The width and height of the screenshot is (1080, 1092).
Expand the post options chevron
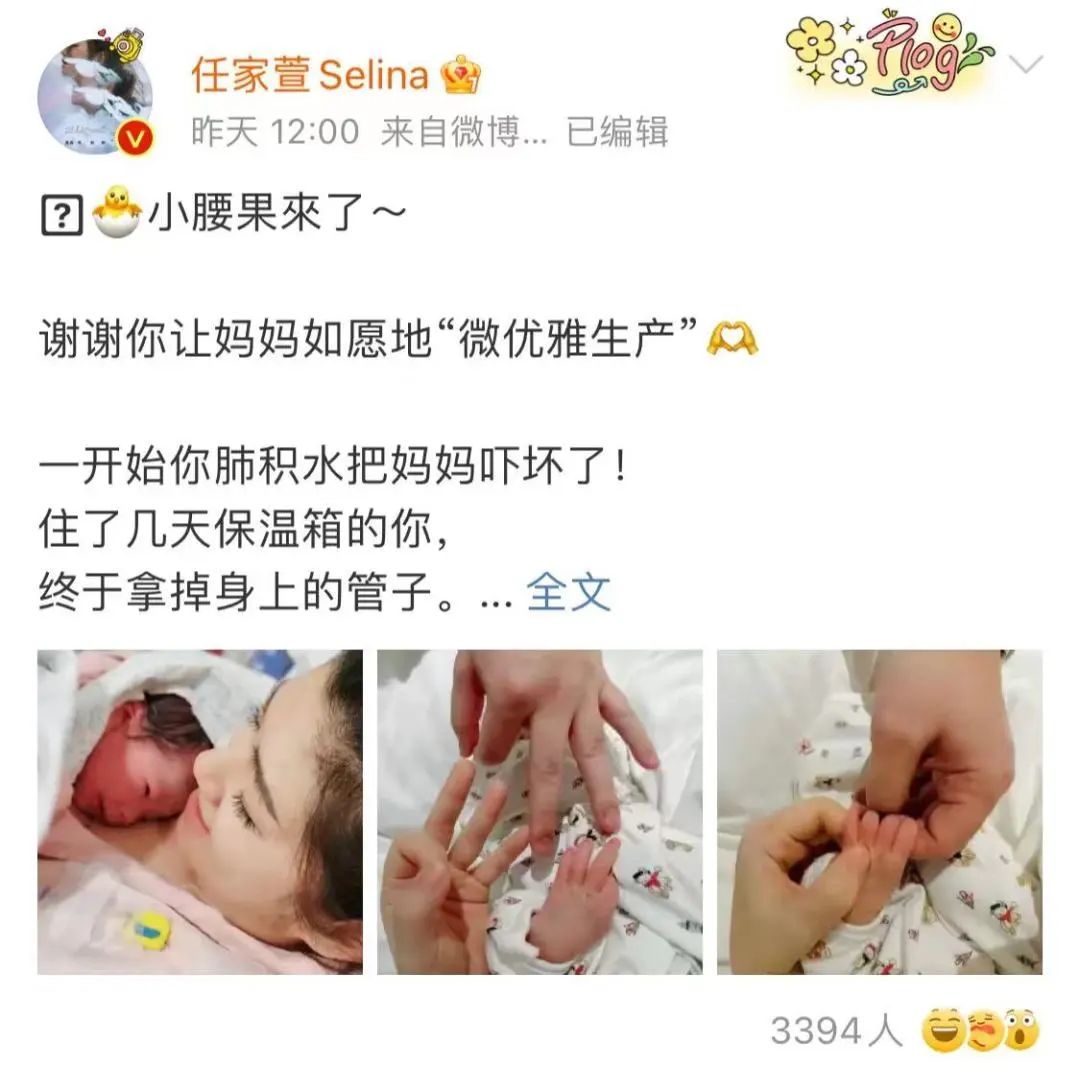coord(1027,66)
